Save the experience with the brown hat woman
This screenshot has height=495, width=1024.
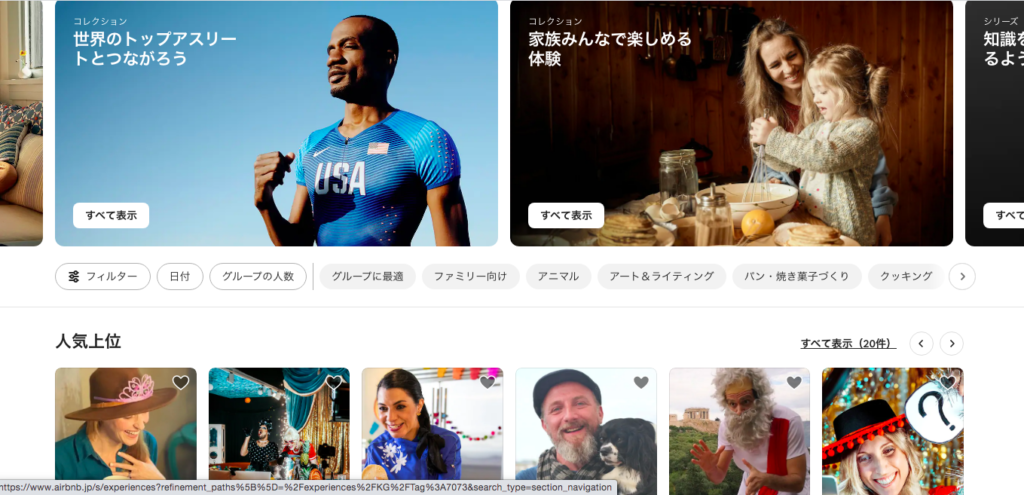click(x=180, y=382)
